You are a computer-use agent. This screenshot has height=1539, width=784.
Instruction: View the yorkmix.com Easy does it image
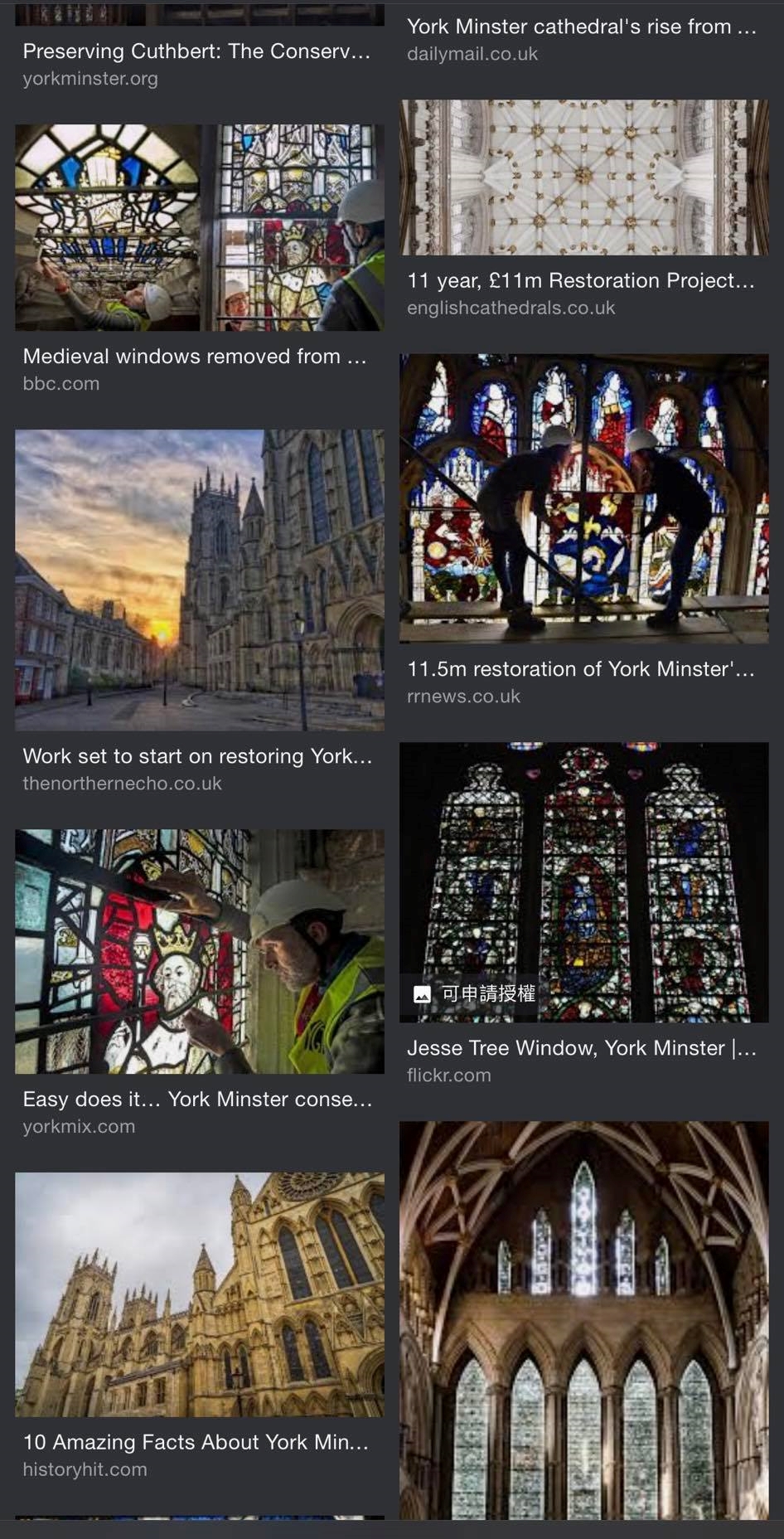[199, 951]
